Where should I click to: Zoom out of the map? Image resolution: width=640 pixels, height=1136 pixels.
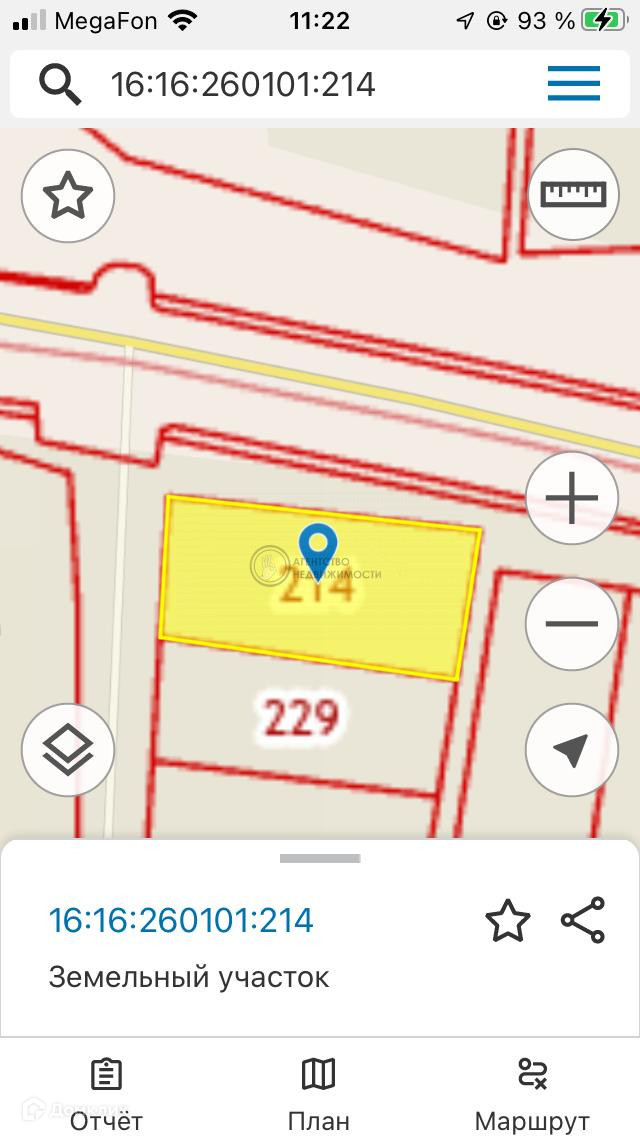pyautogui.click(x=573, y=623)
